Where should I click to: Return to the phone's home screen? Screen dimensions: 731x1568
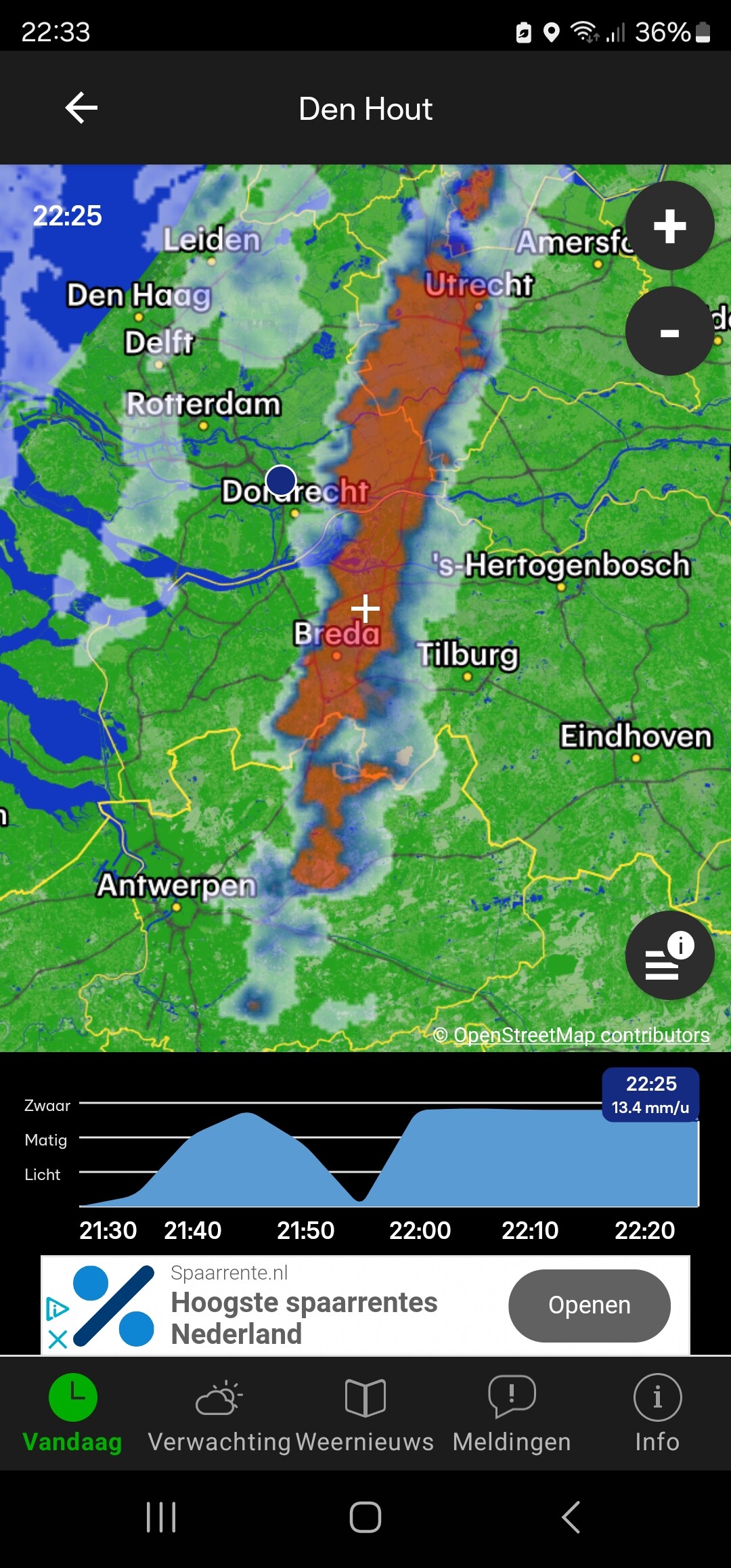pos(365,1517)
